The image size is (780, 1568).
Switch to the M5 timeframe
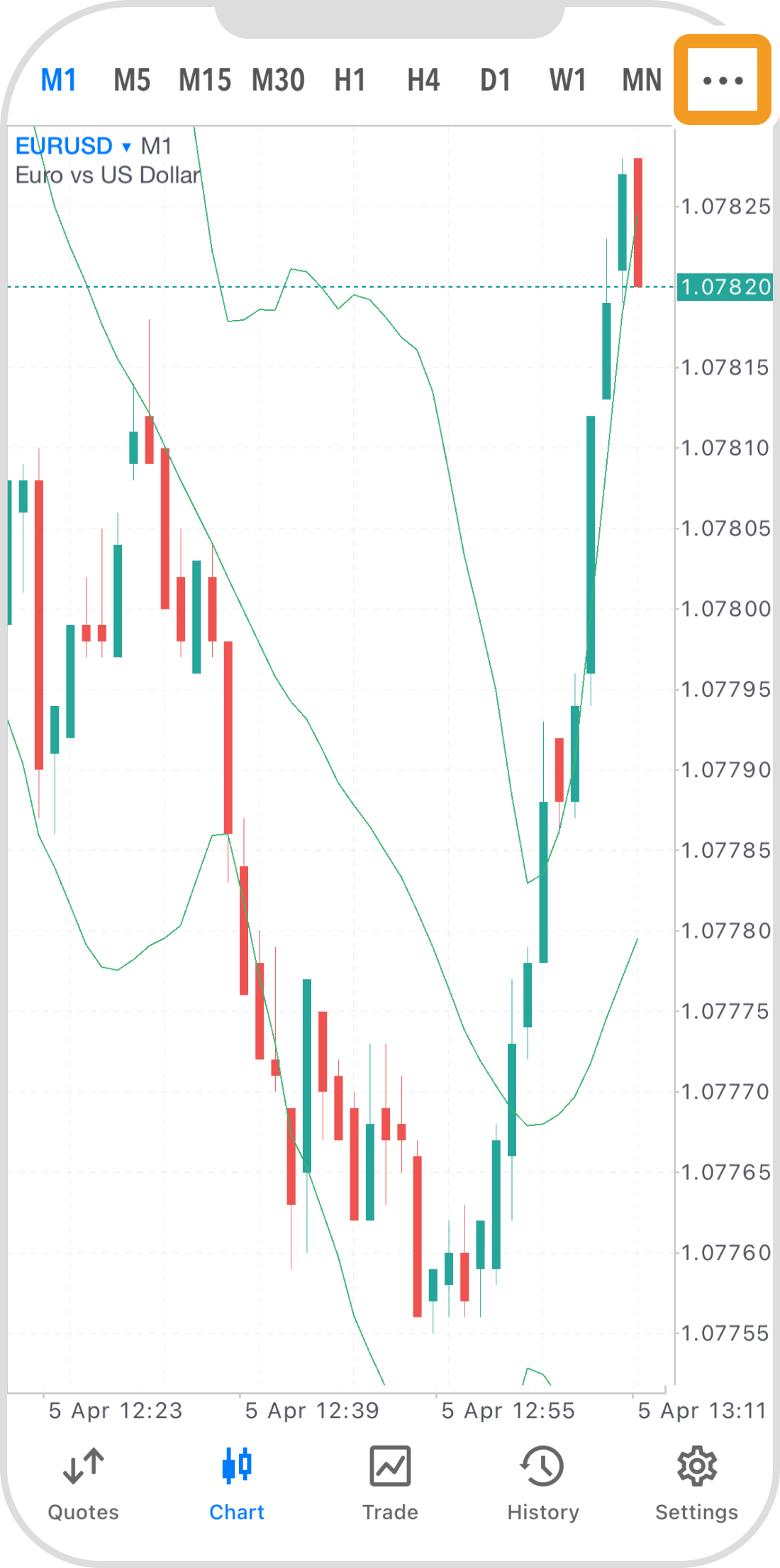tap(132, 80)
